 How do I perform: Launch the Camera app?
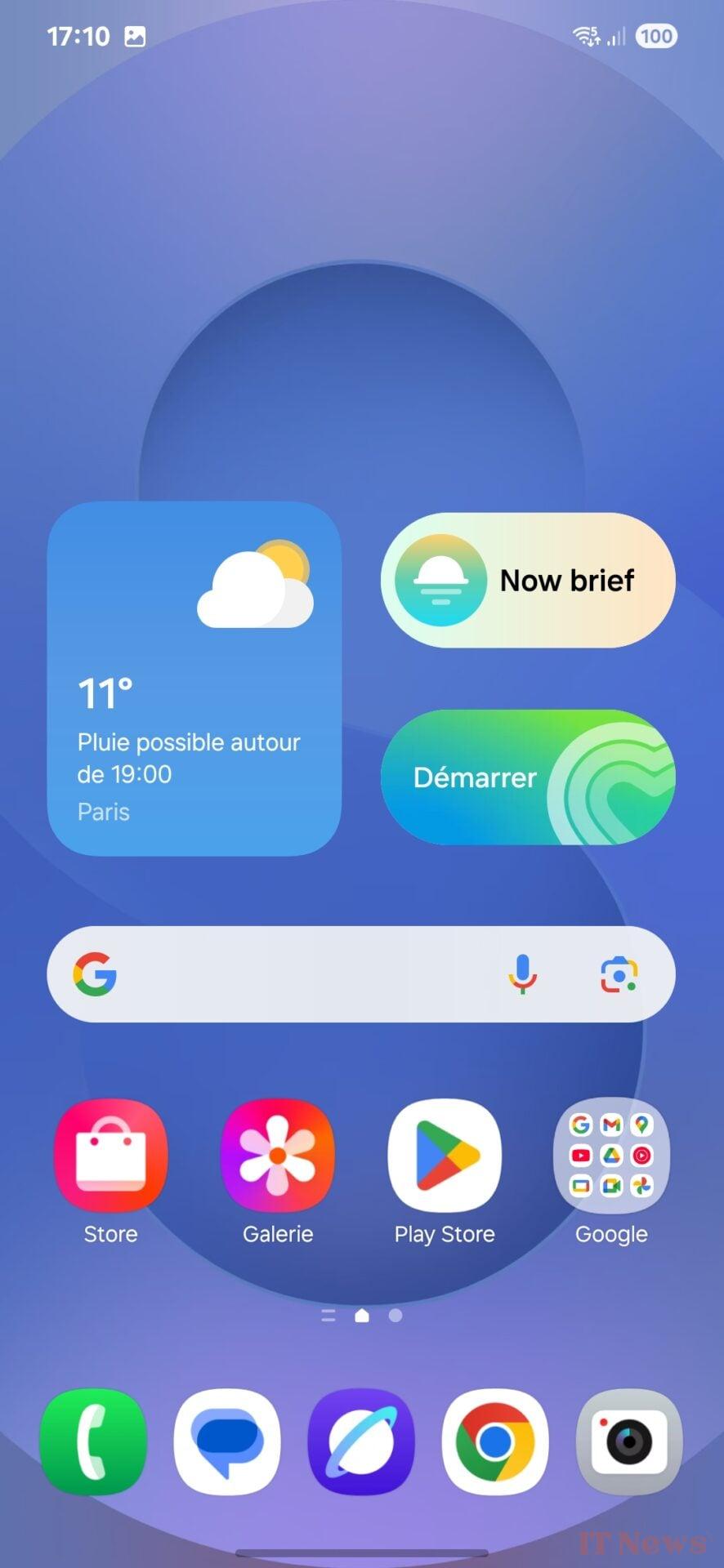[x=629, y=1442]
